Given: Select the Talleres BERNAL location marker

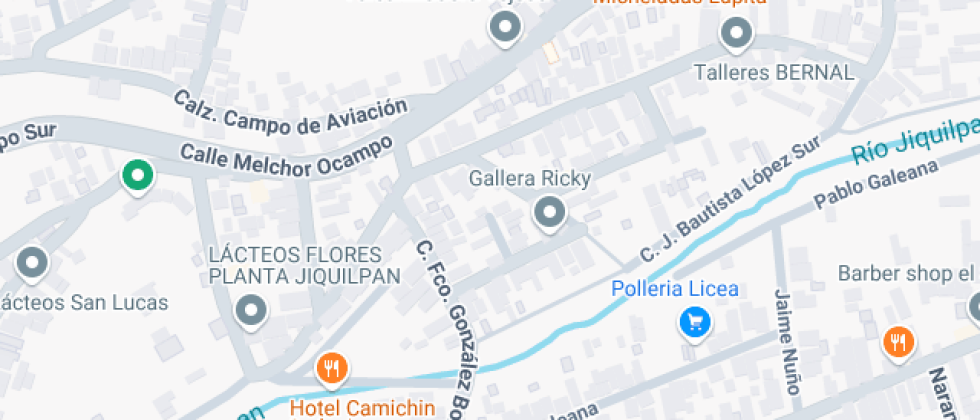Looking at the screenshot, I should pyautogui.click(x=737, y=35).
